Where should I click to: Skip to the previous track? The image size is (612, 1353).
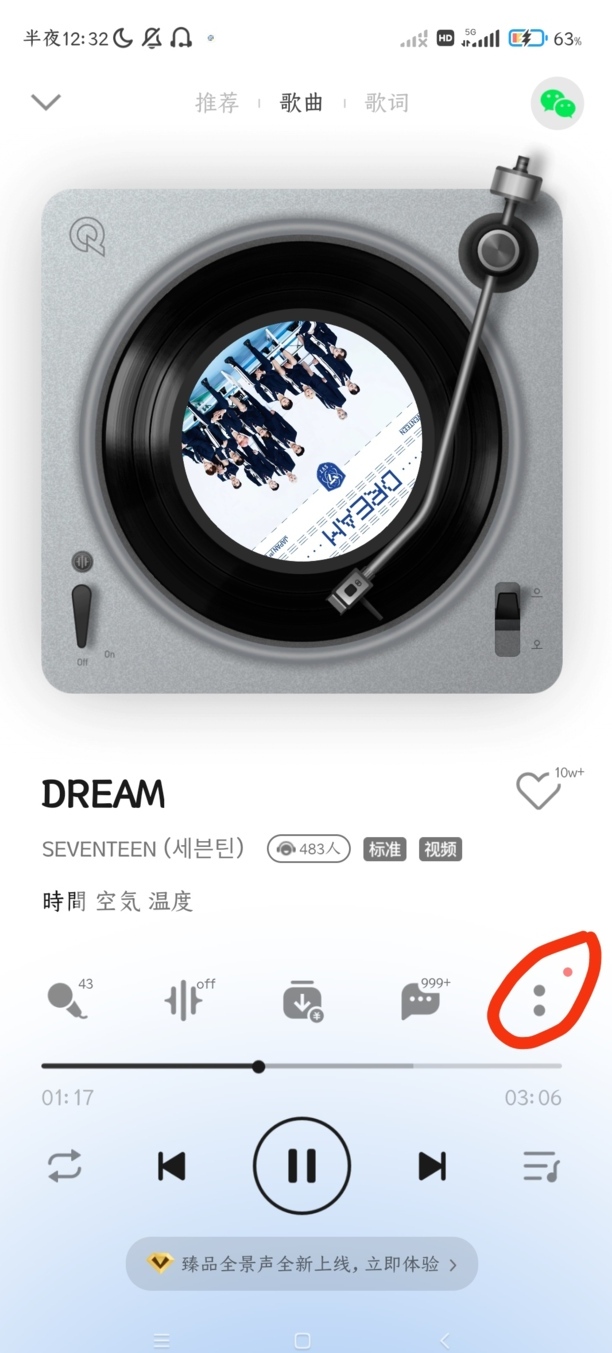click(x=172, y=1166)
